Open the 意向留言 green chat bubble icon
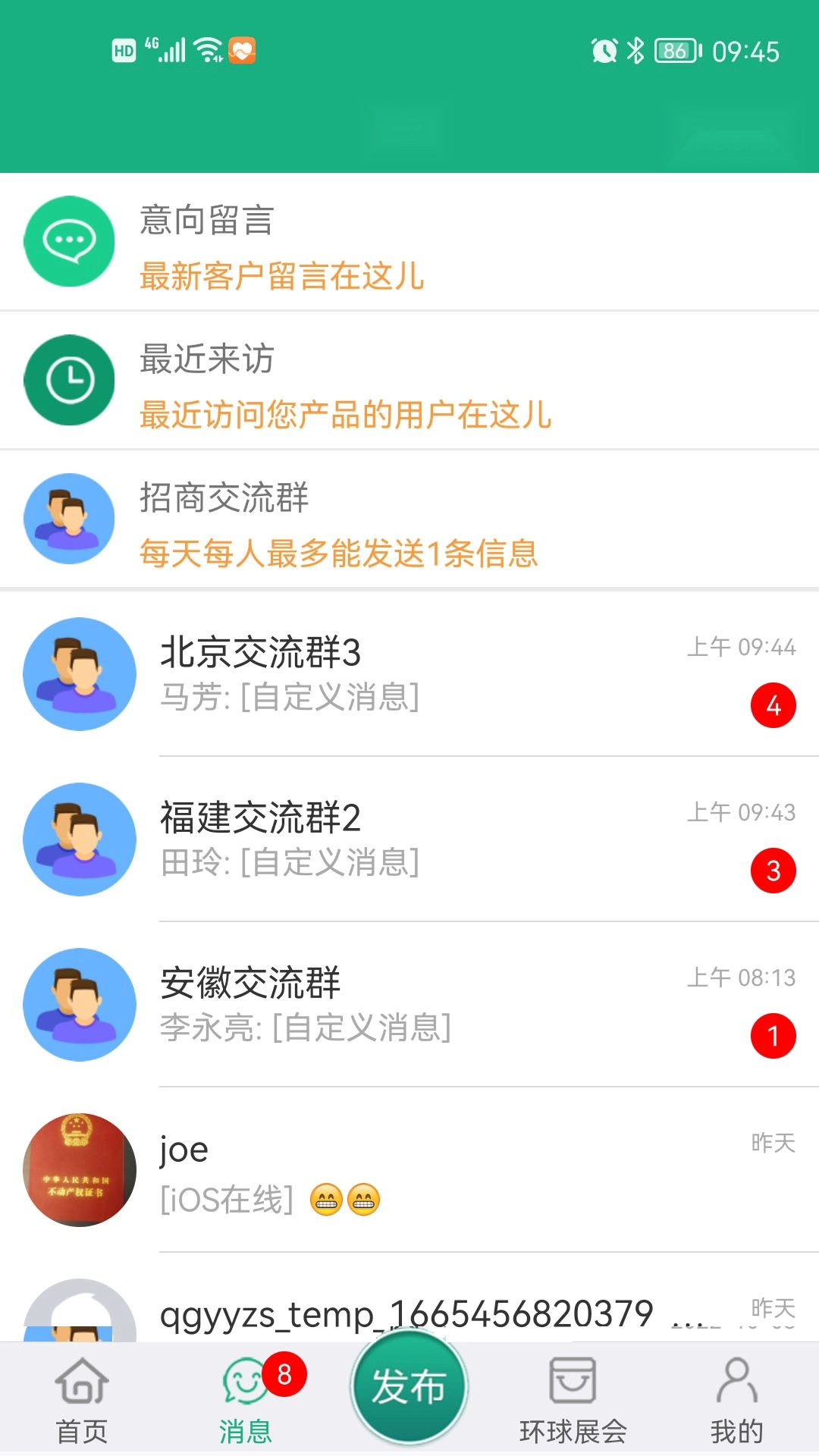 [68, 240]
